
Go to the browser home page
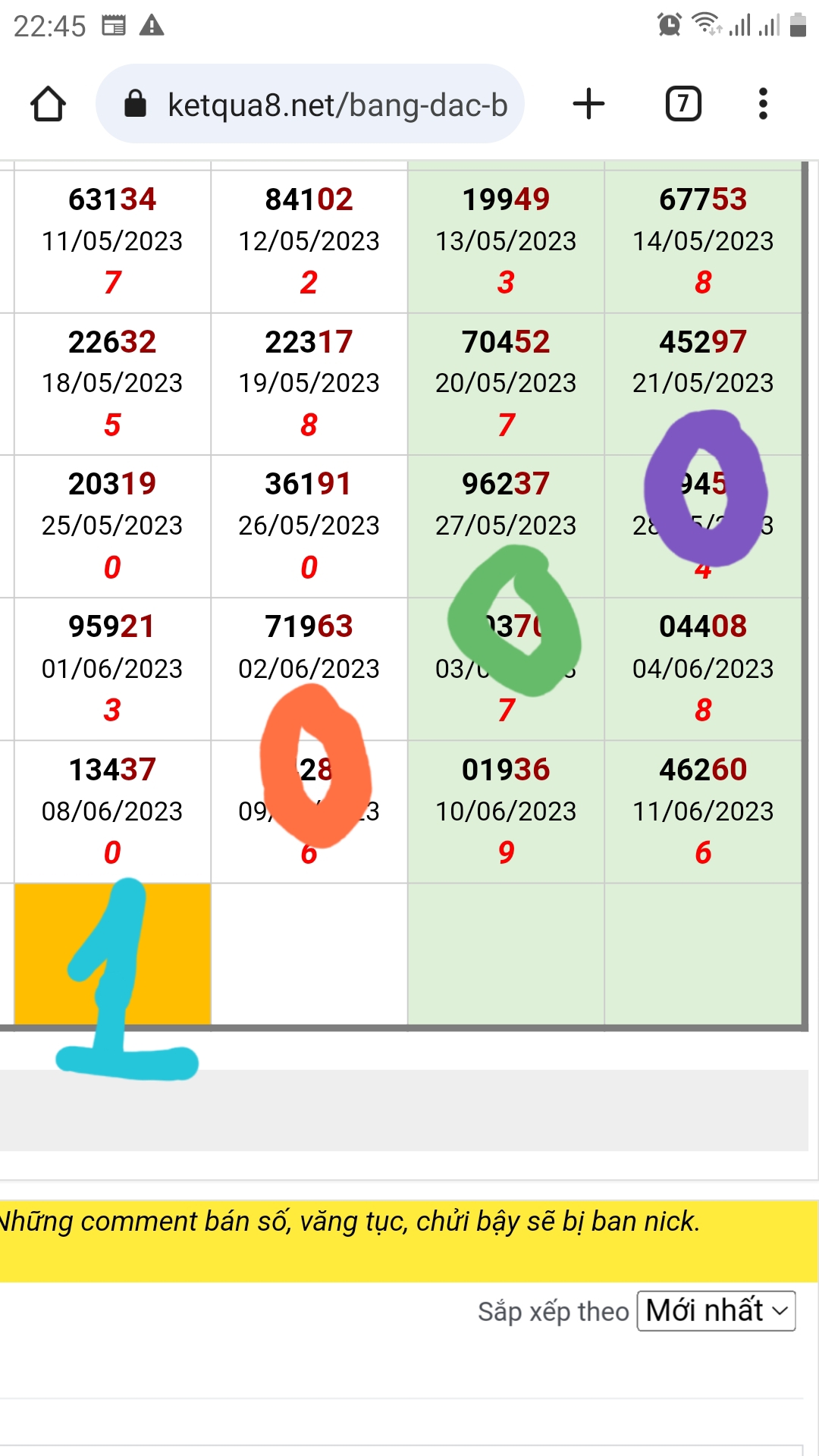(48, 104)
